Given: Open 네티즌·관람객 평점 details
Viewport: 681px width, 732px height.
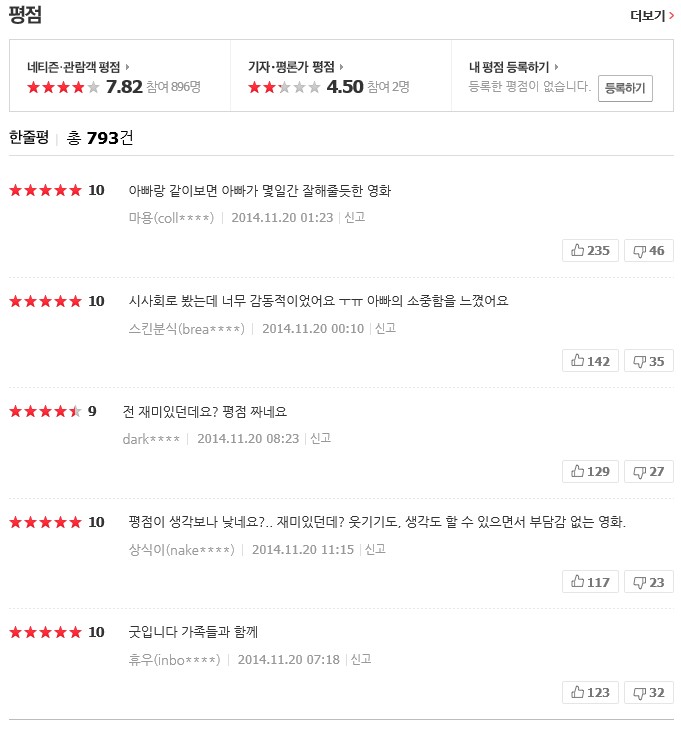Looking at the screenshot, I should (x=78, y=67).
